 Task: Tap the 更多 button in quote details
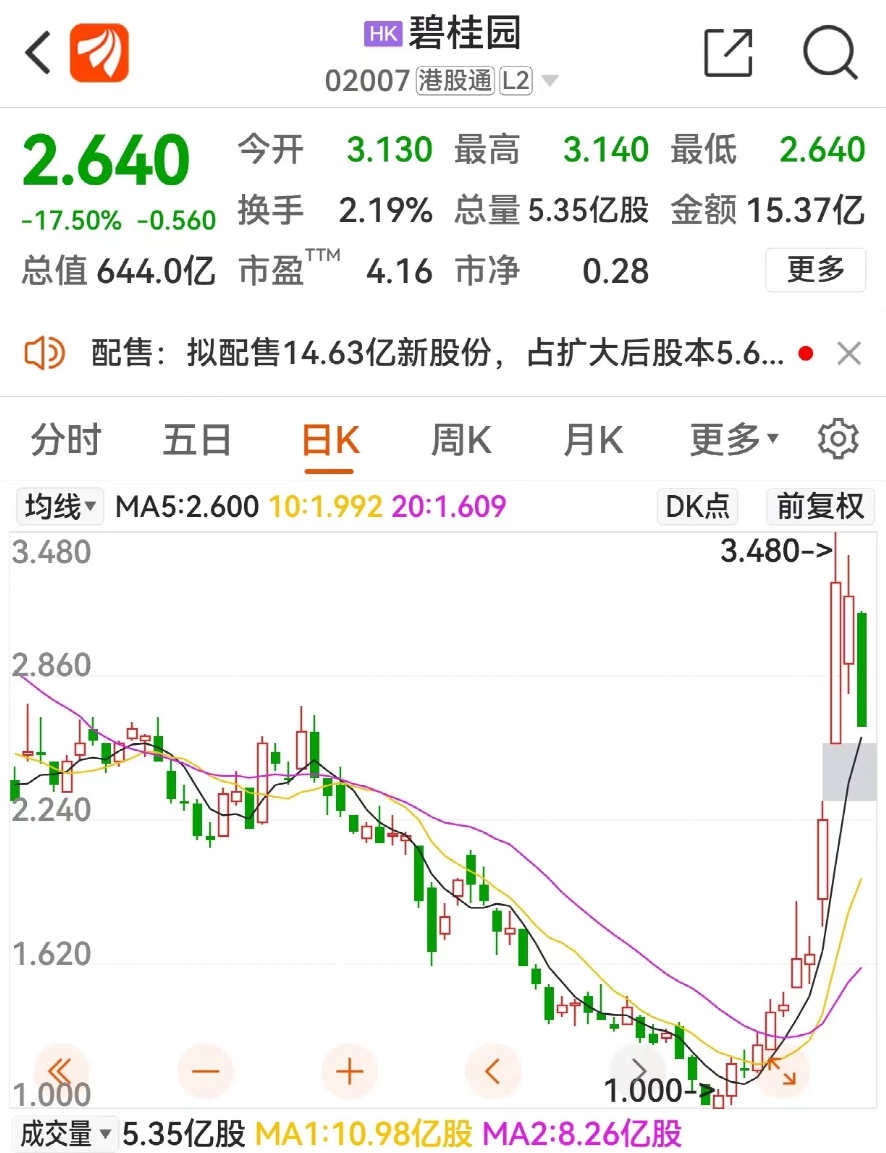(815, 270)
